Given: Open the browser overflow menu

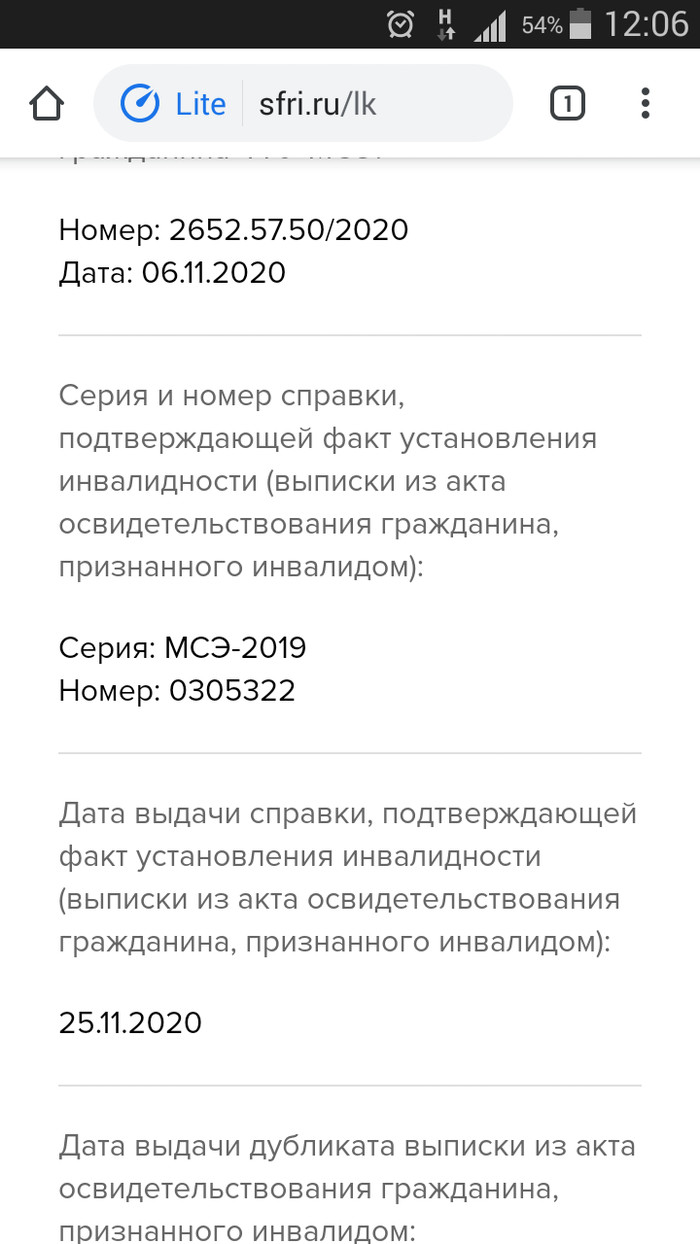Looking at the screenshot, I should coord(645,103).
